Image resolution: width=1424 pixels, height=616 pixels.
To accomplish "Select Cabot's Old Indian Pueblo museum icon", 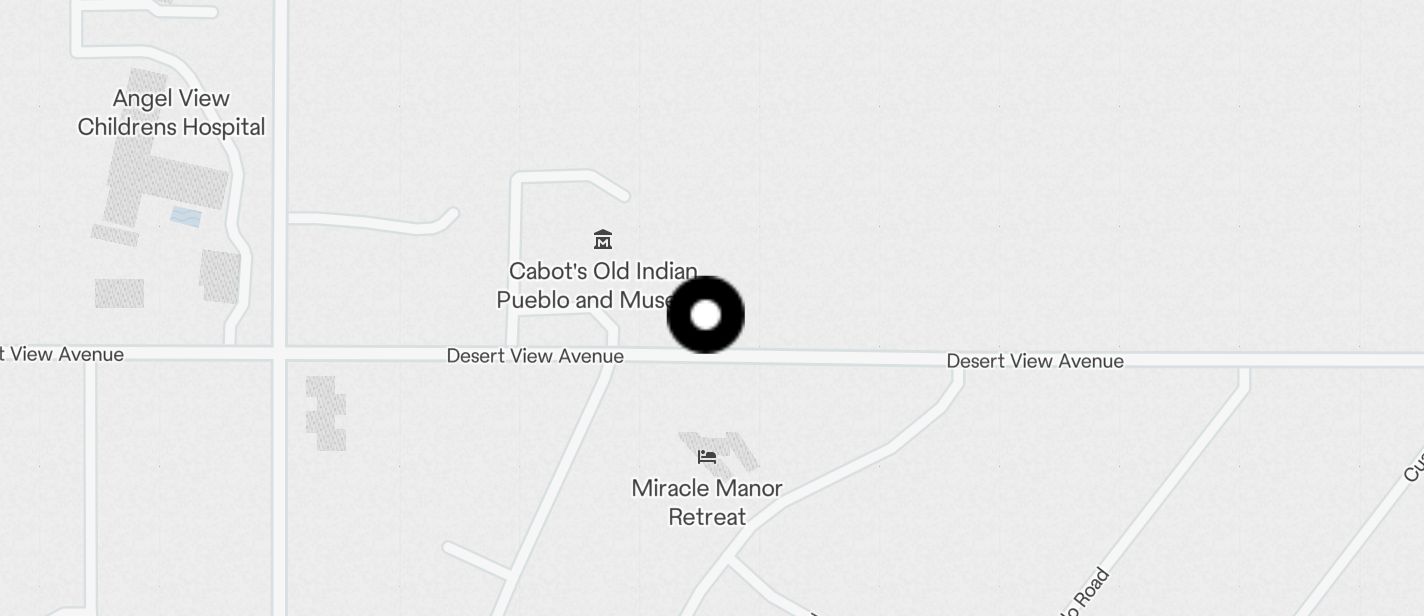I will tap(603, 240).
